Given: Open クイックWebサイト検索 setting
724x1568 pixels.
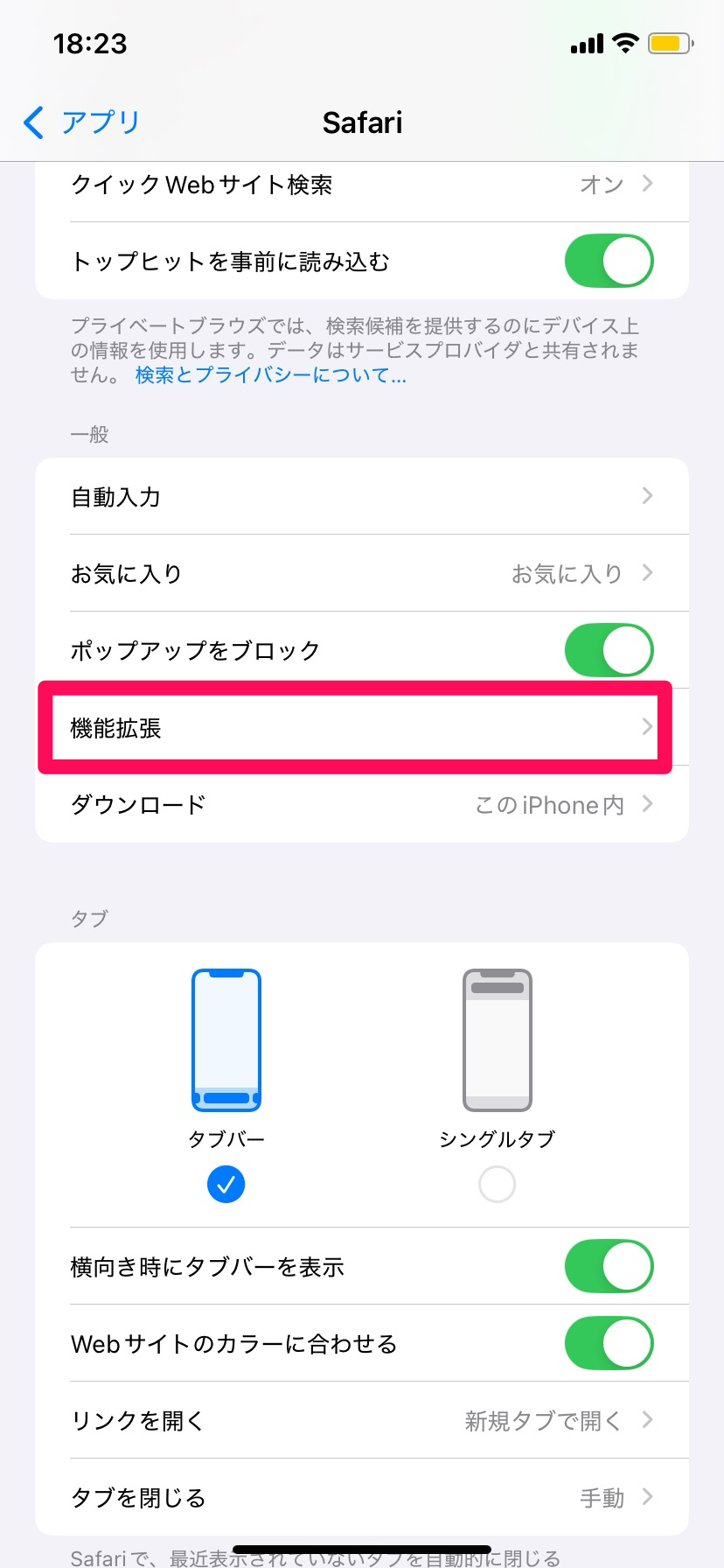Looking at the screenshot, I should [362, 185].
